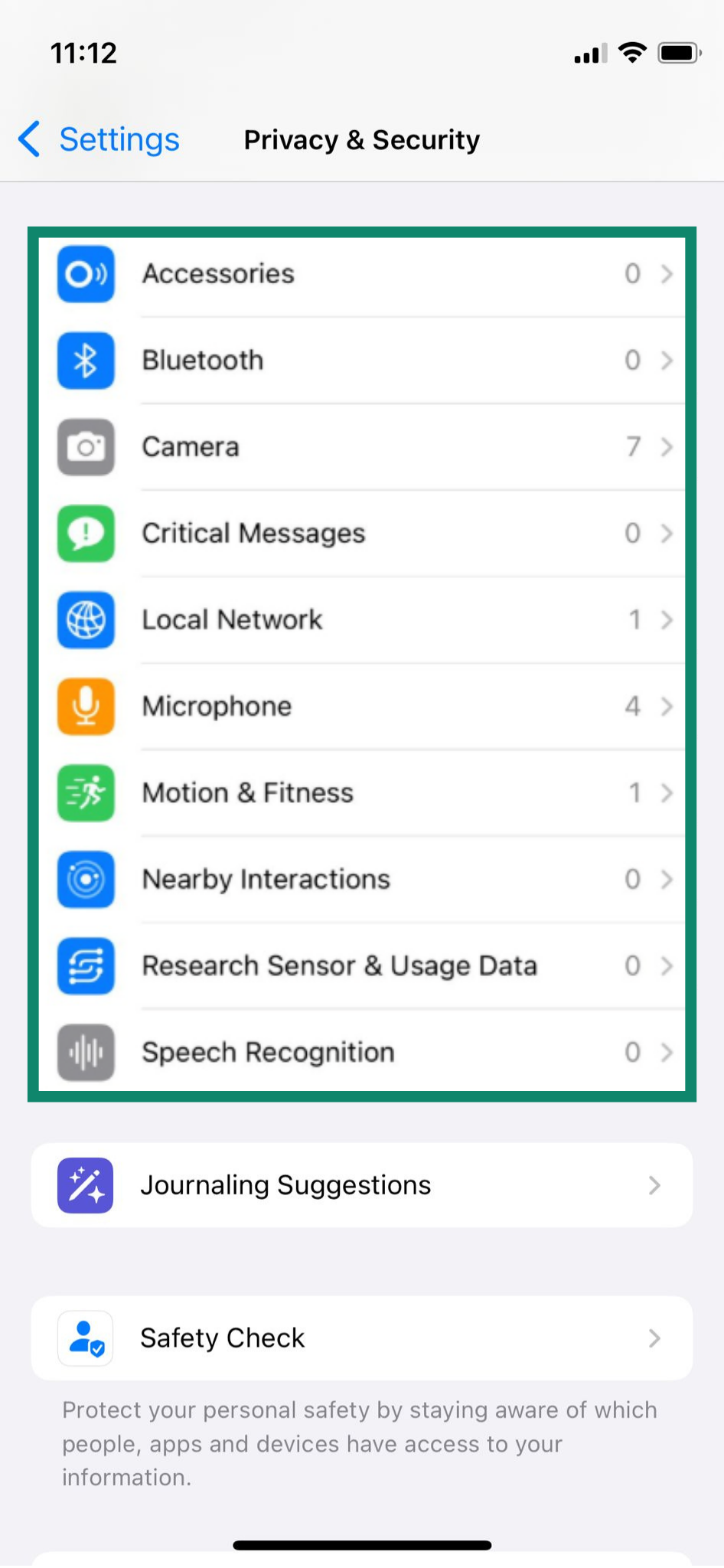
Task: Expand the Camera settings row
Action: 665,448
